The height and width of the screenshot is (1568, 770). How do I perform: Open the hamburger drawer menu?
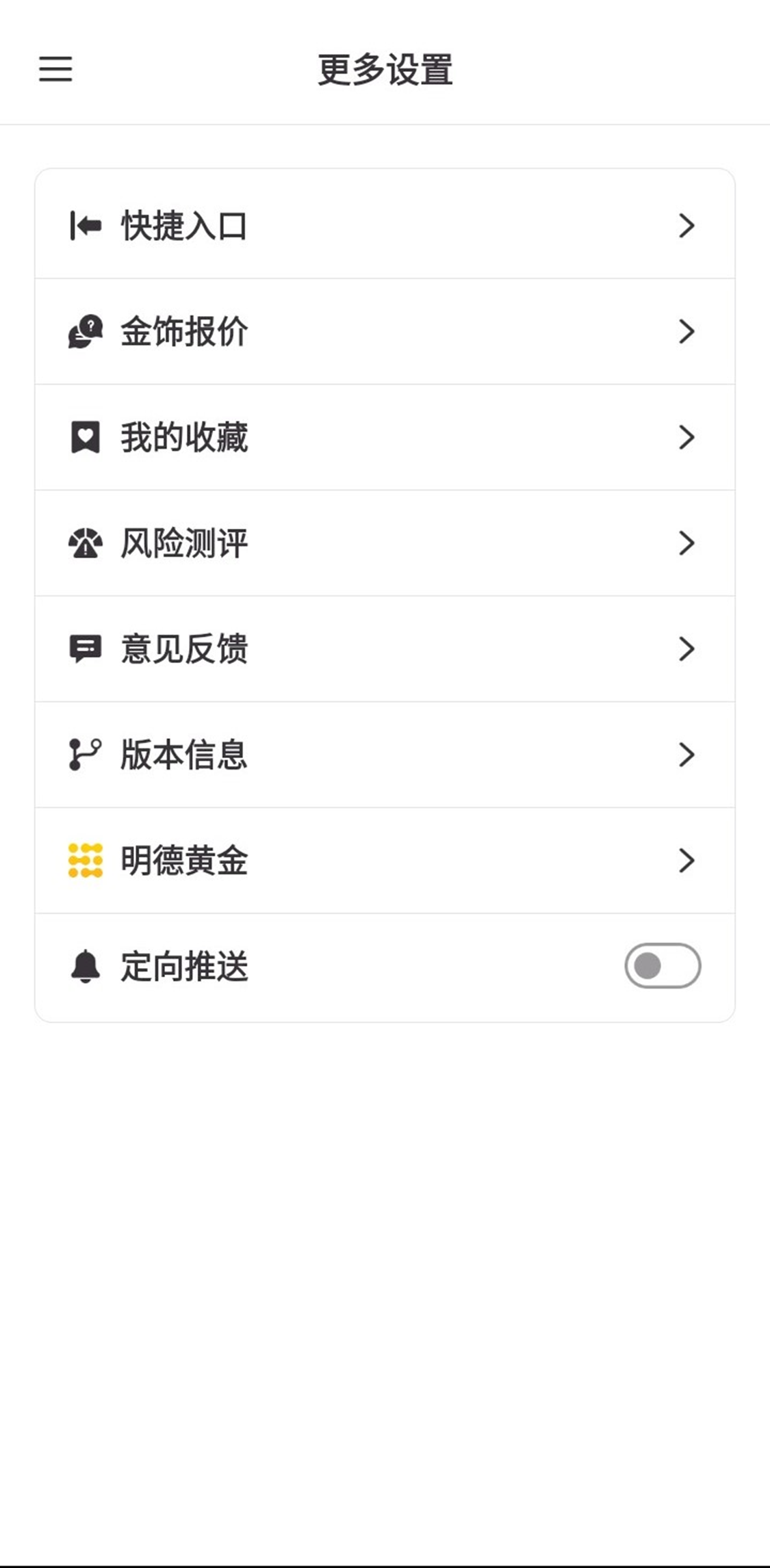55,69
